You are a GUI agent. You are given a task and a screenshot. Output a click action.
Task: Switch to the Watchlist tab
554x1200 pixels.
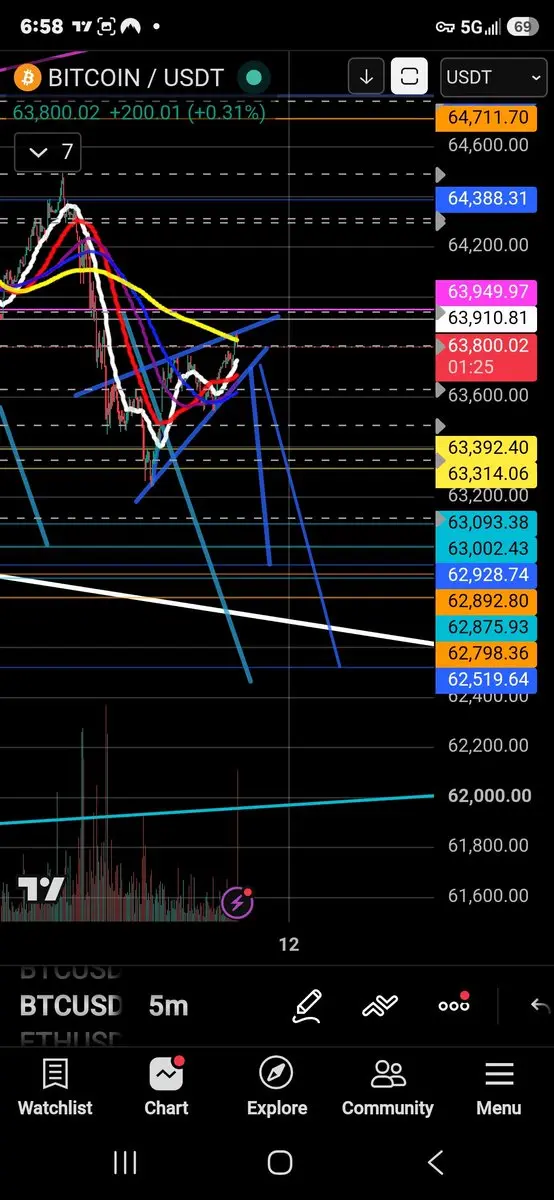(x=55, y=1088)
